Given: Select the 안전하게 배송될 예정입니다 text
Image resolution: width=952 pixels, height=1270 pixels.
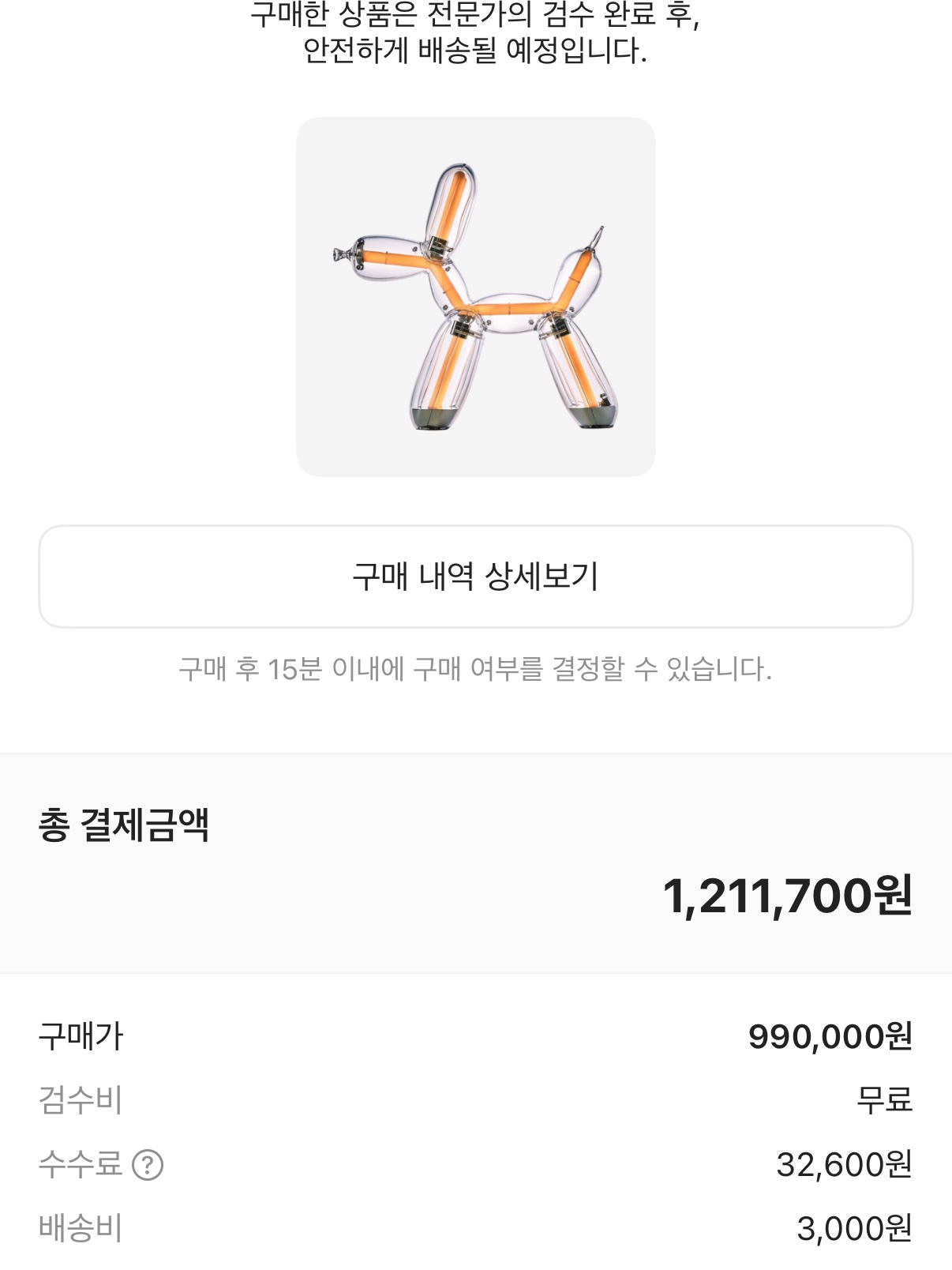Looking at the screenshot, I should tap(476, 54).
